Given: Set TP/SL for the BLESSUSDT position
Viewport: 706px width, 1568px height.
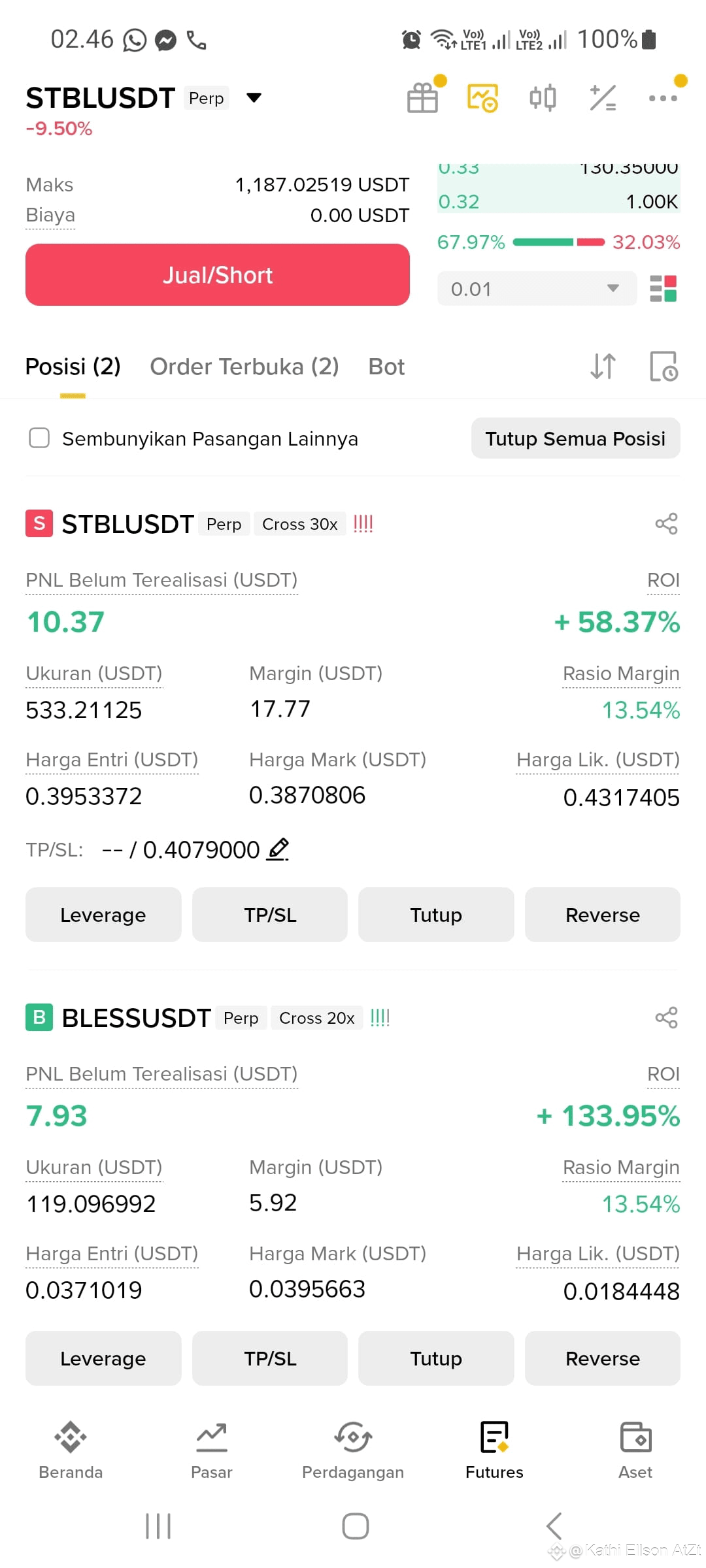Looking at the screenshot, I should coord(270,1358).
